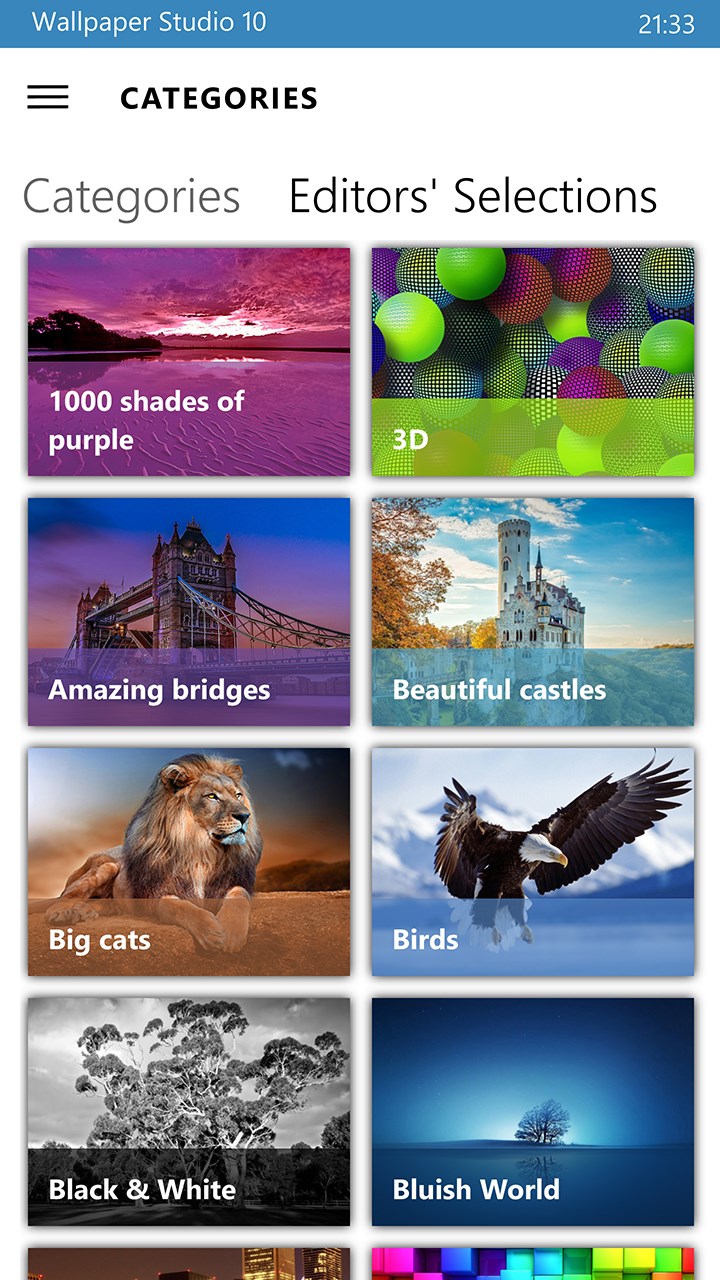Open the Birds wallpaper category
Image resolution: width=720 pixels, height=1280 pixels.
tap(533, 862)
